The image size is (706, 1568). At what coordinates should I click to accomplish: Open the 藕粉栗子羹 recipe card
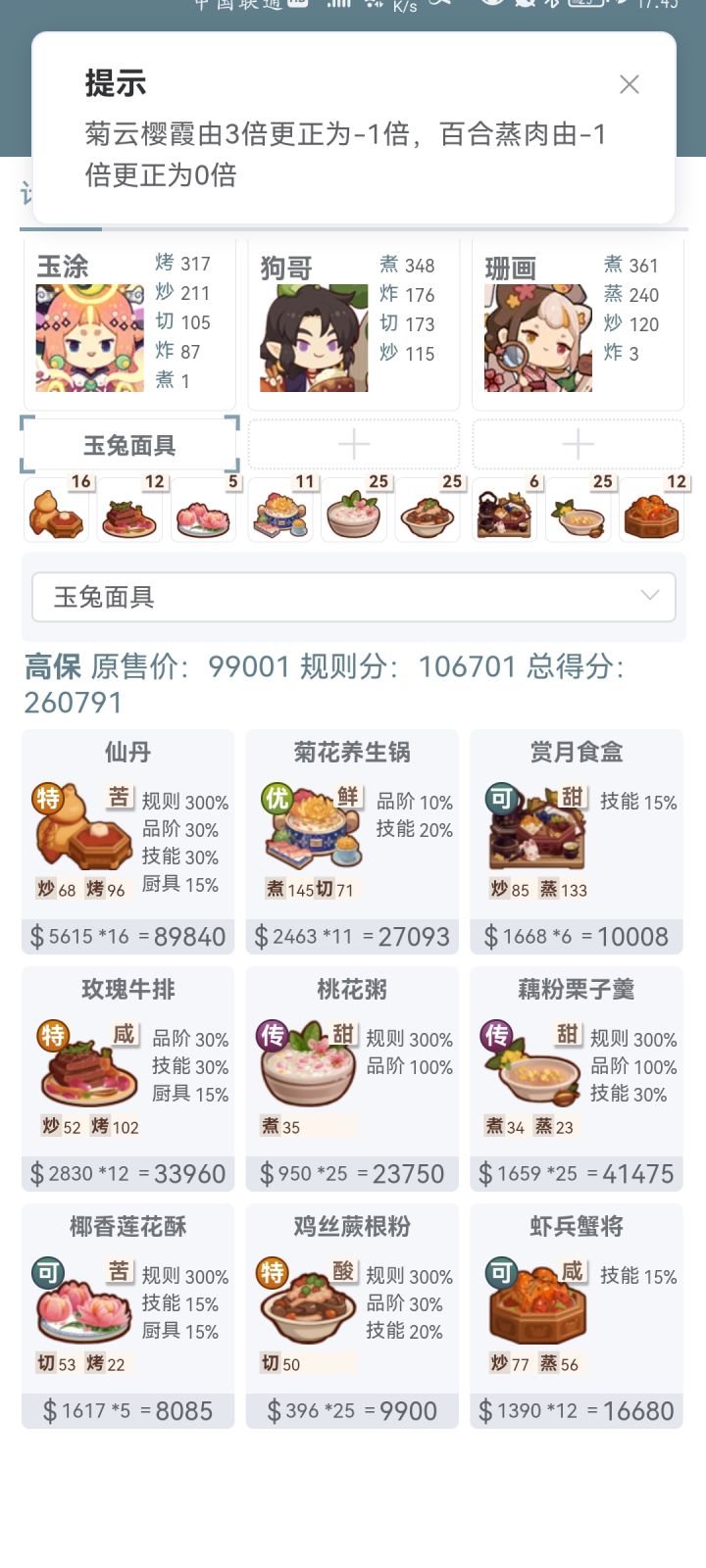[x=577, y=1079]
